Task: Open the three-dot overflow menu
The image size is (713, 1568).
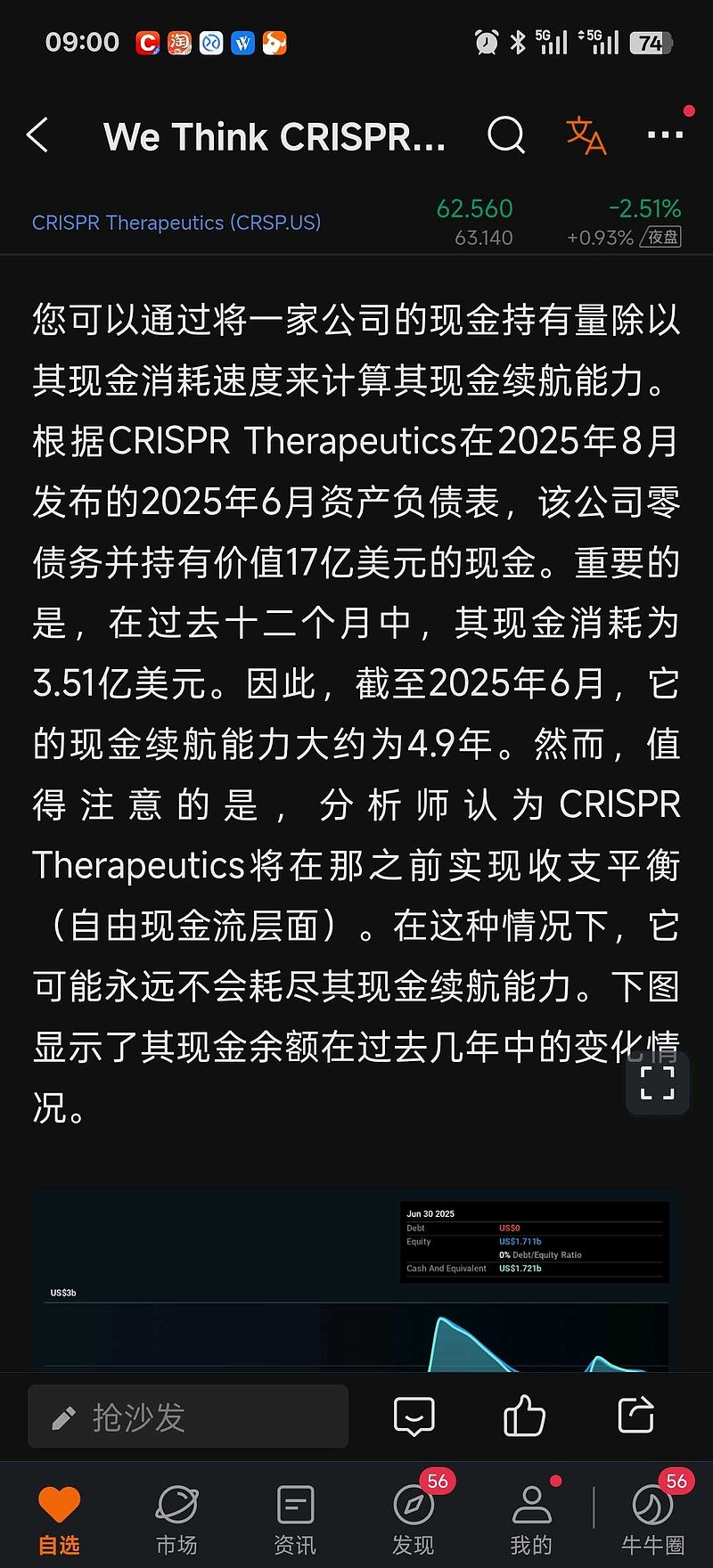Action: 665,136
